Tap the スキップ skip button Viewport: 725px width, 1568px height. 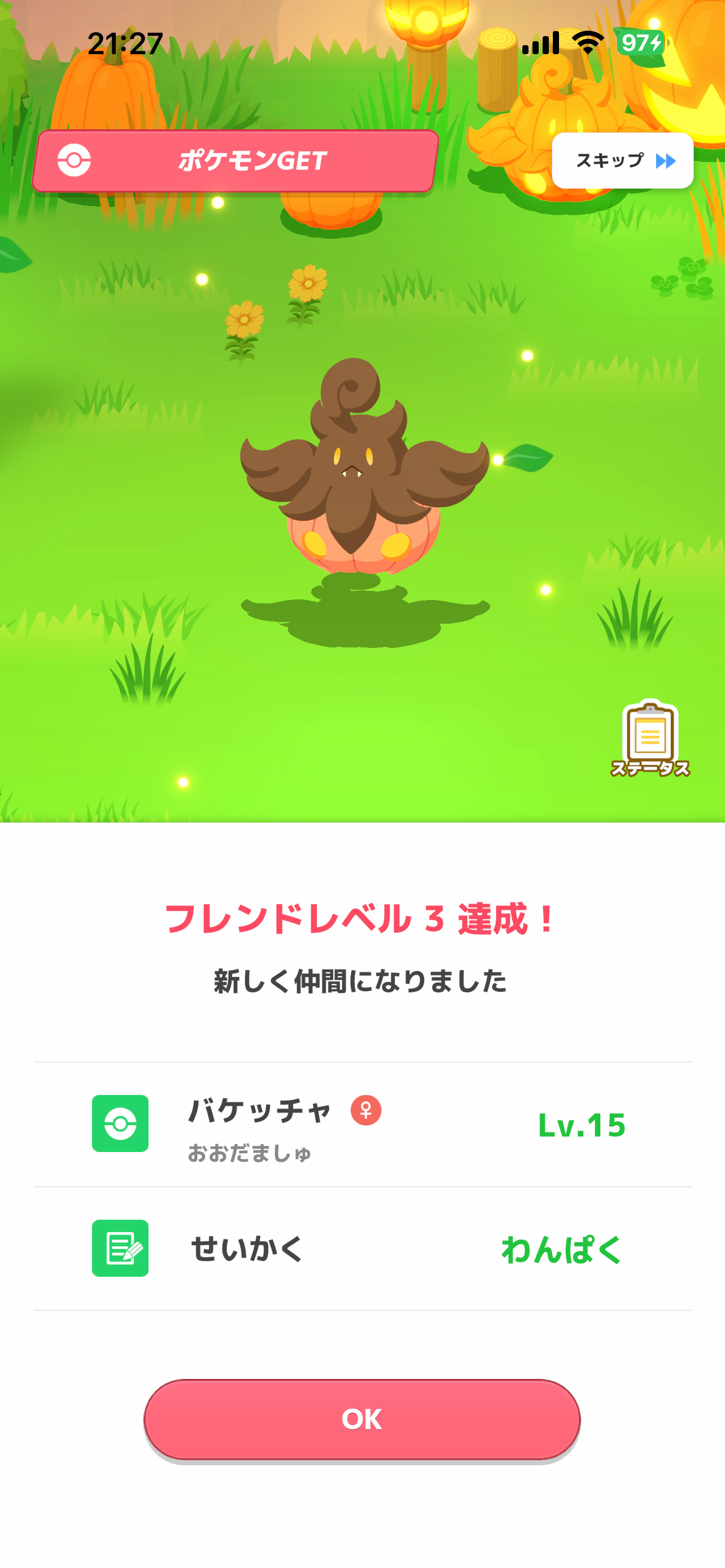point(622,161)
